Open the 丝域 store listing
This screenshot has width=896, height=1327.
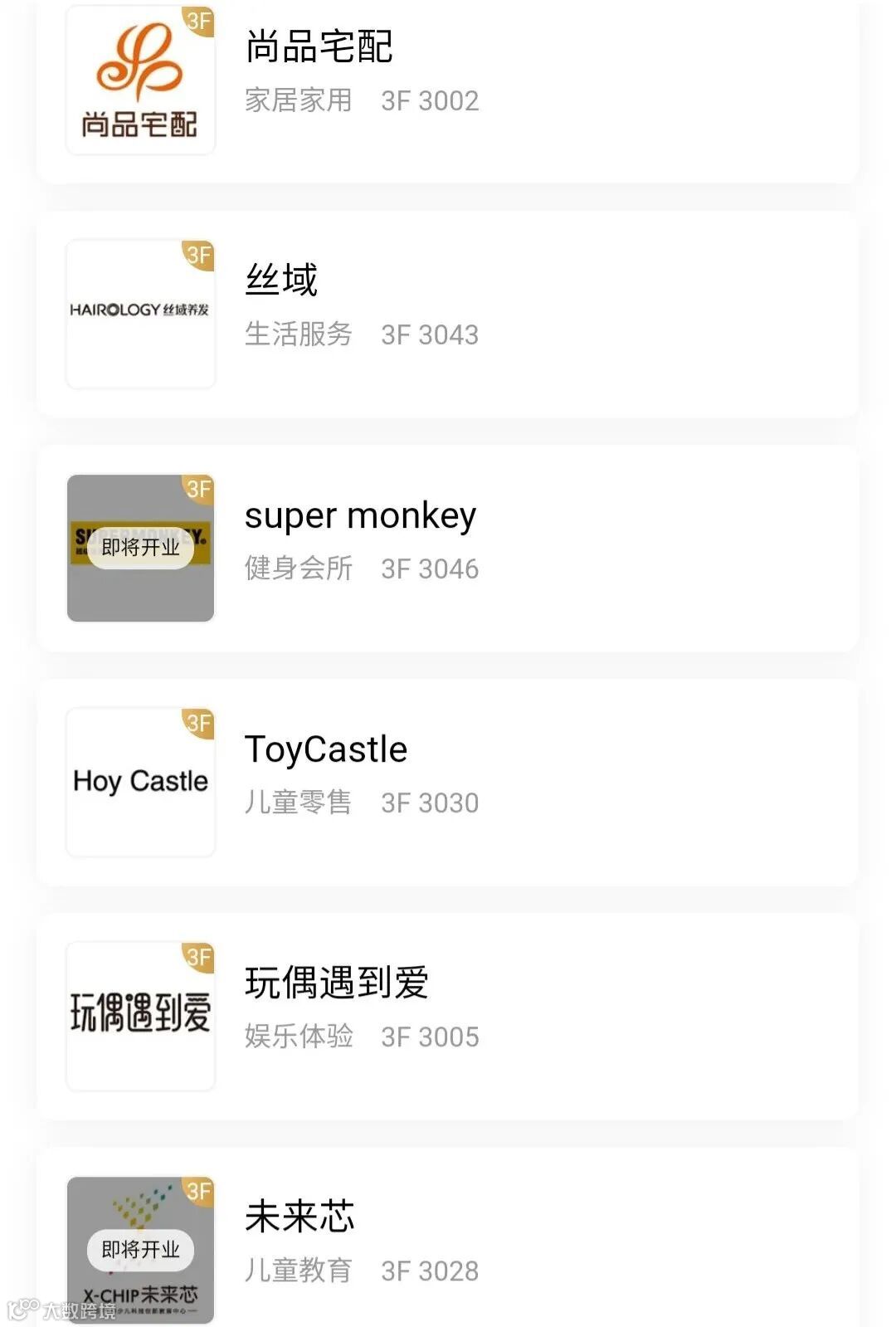tap(448, 314)
